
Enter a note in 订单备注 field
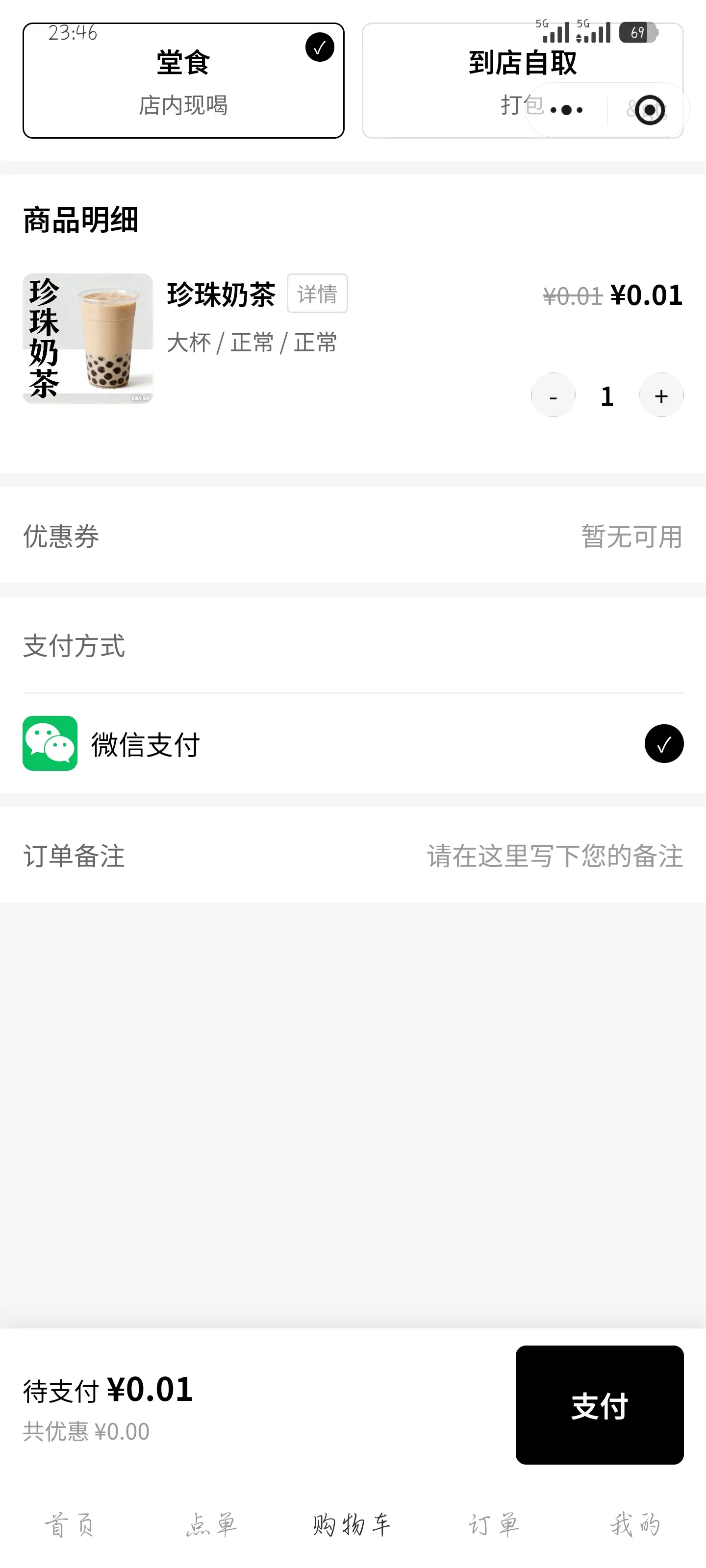coord(554,856)
